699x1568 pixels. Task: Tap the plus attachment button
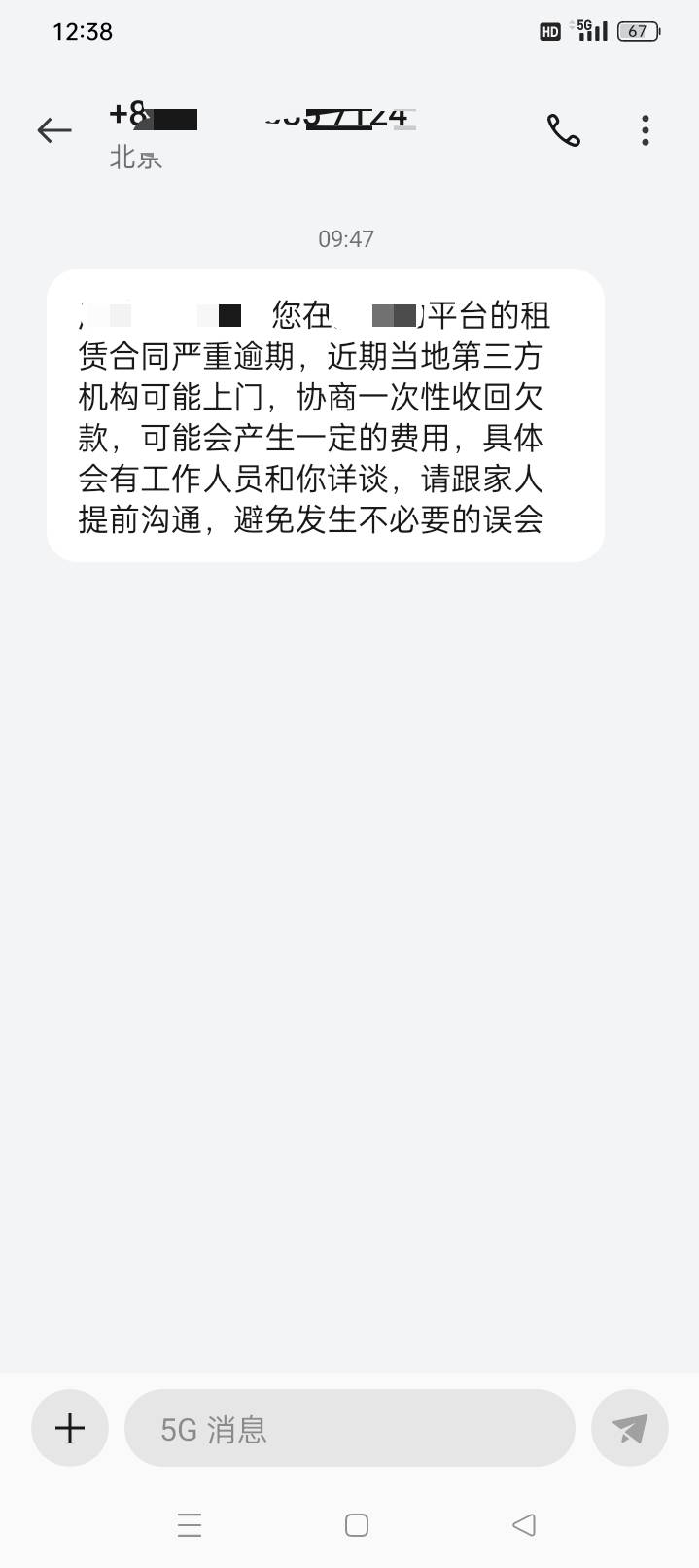click(x=70, y=1428)
